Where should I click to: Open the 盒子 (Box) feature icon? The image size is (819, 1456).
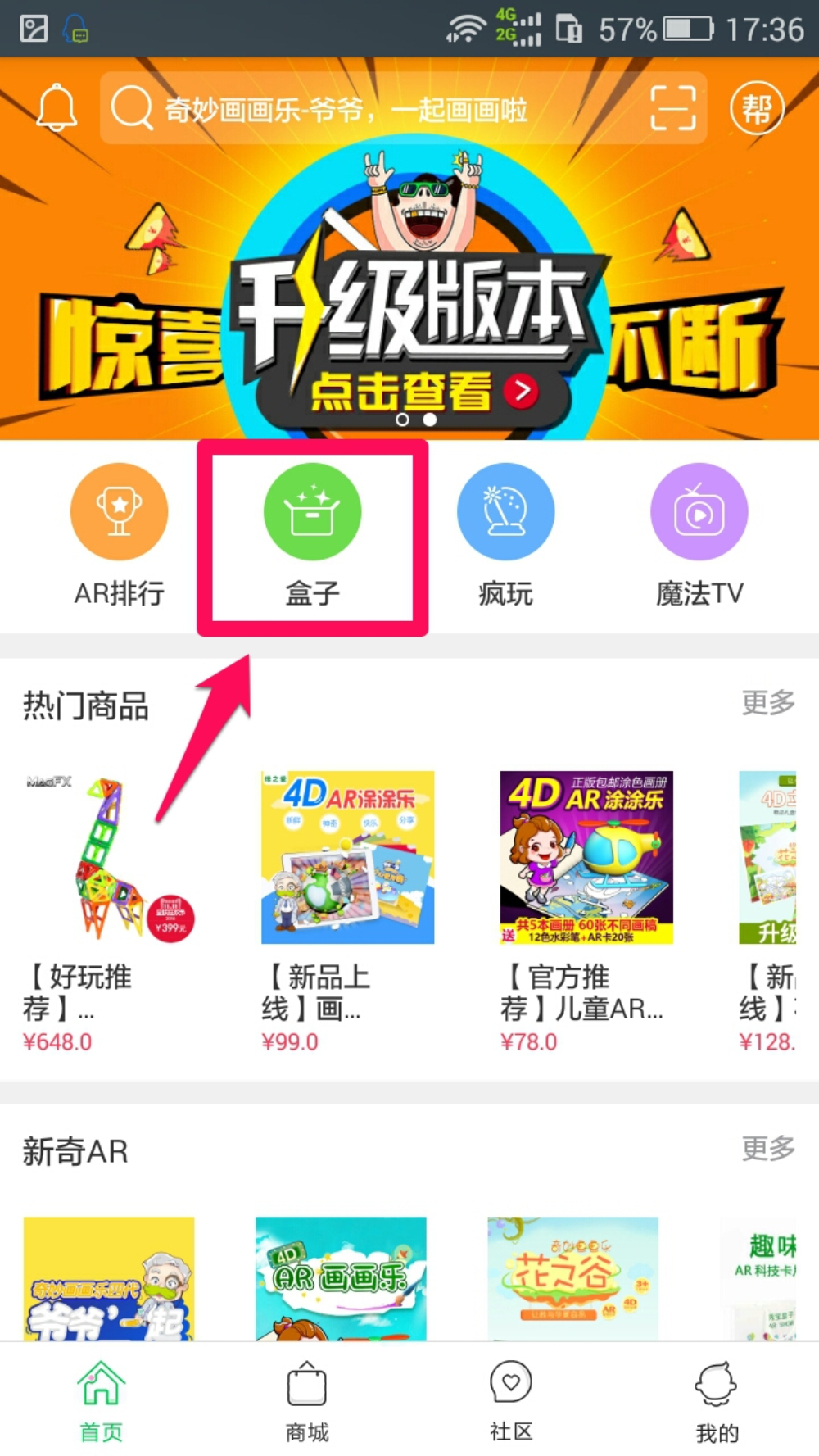coord(312,510)
